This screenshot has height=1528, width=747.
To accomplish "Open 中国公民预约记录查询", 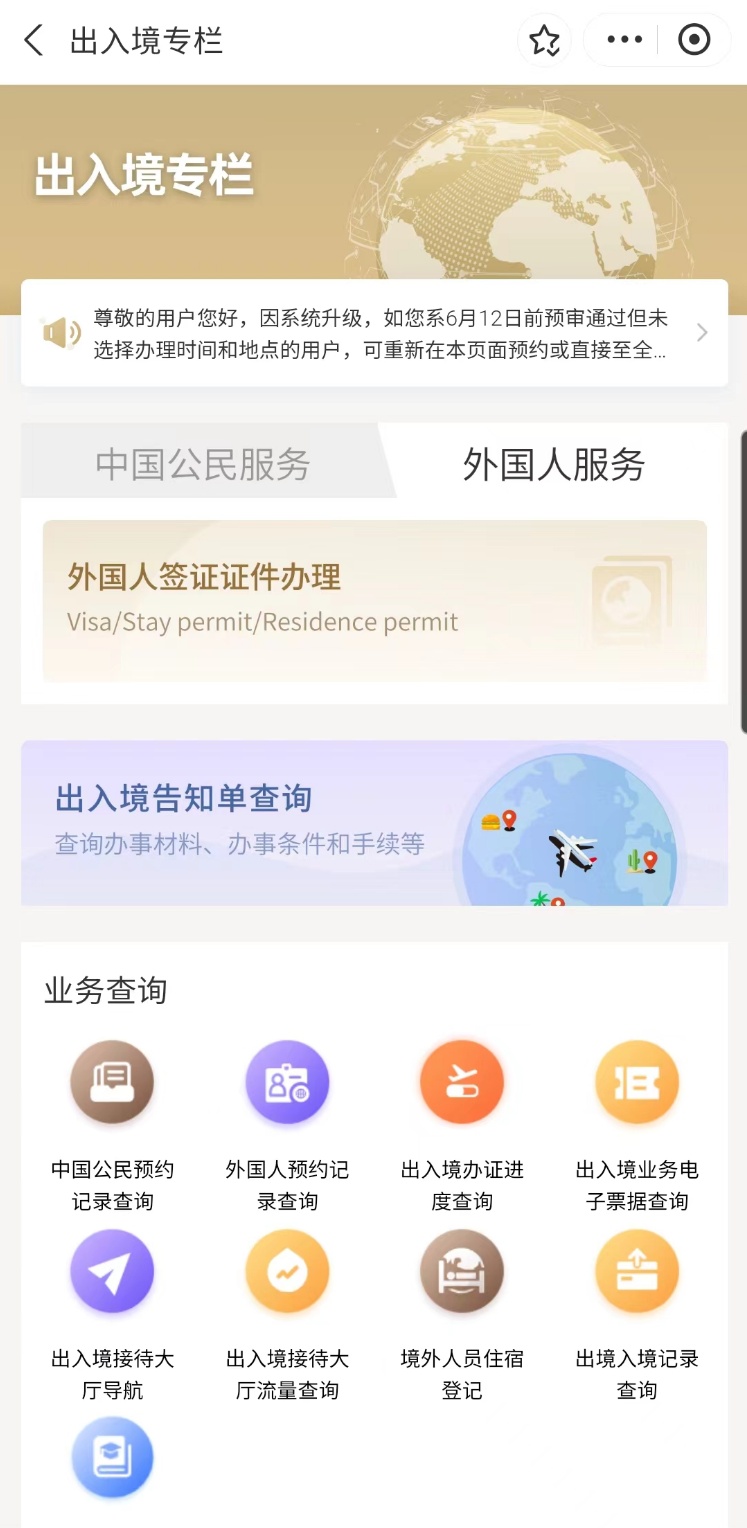I will (x=112, y=1083).
